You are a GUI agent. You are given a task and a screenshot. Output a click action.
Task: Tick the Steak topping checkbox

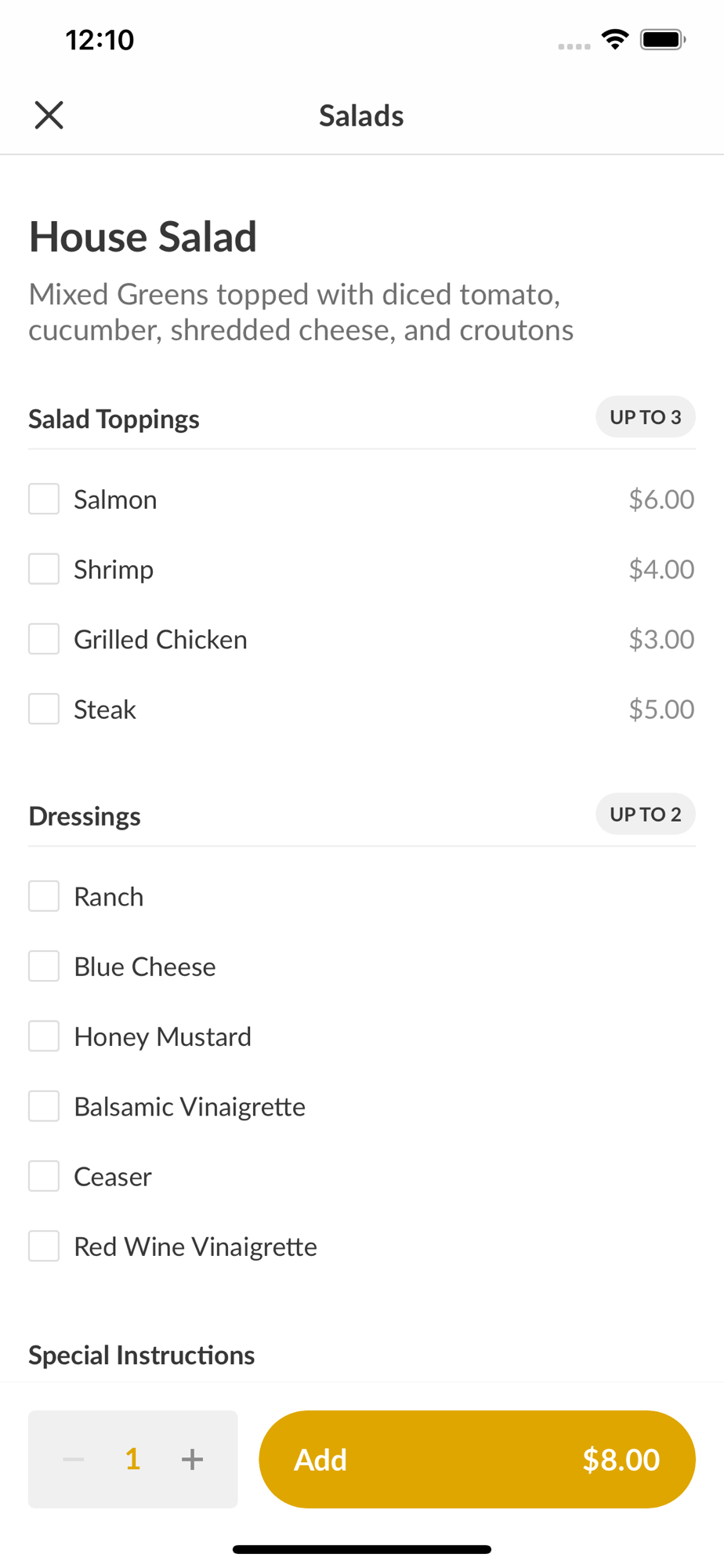pos(44,709)
